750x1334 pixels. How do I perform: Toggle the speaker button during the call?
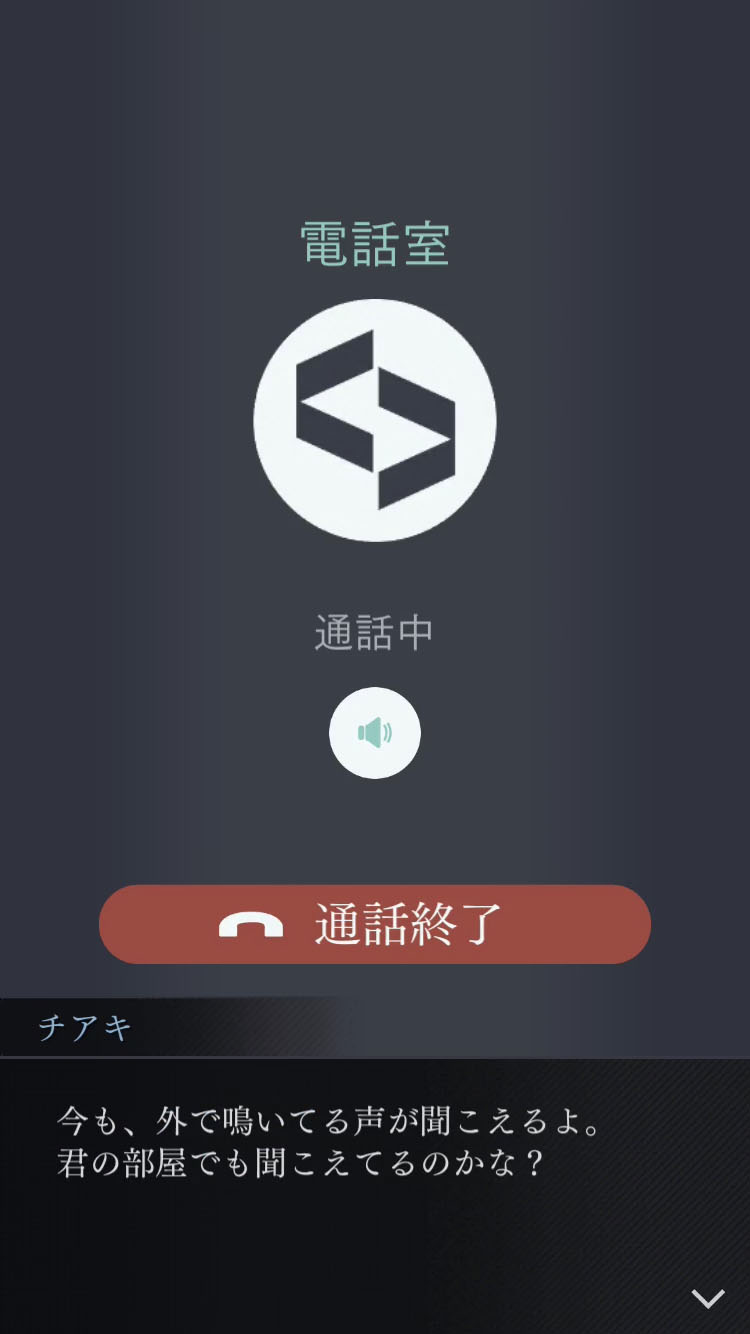pos(375,733)
